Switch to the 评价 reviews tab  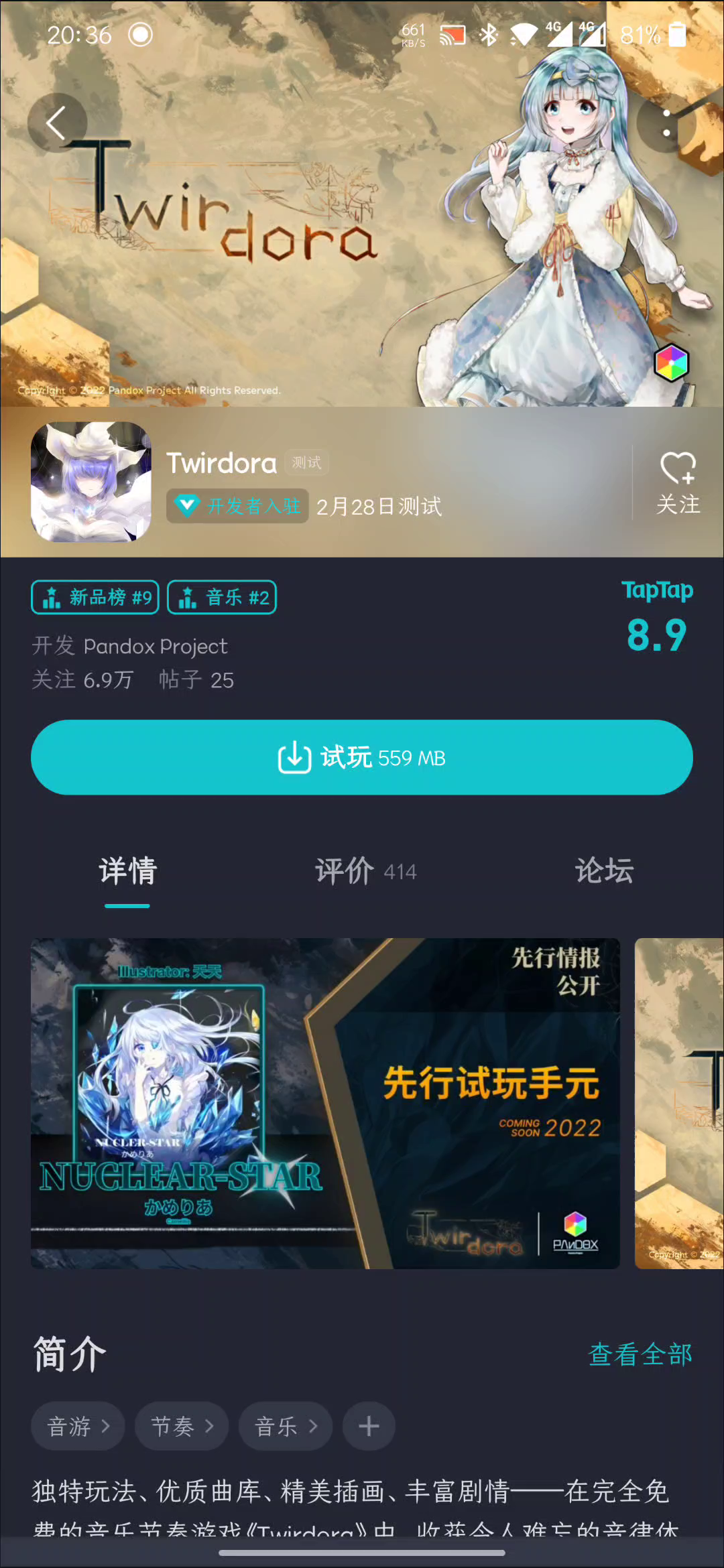point(365,871)
